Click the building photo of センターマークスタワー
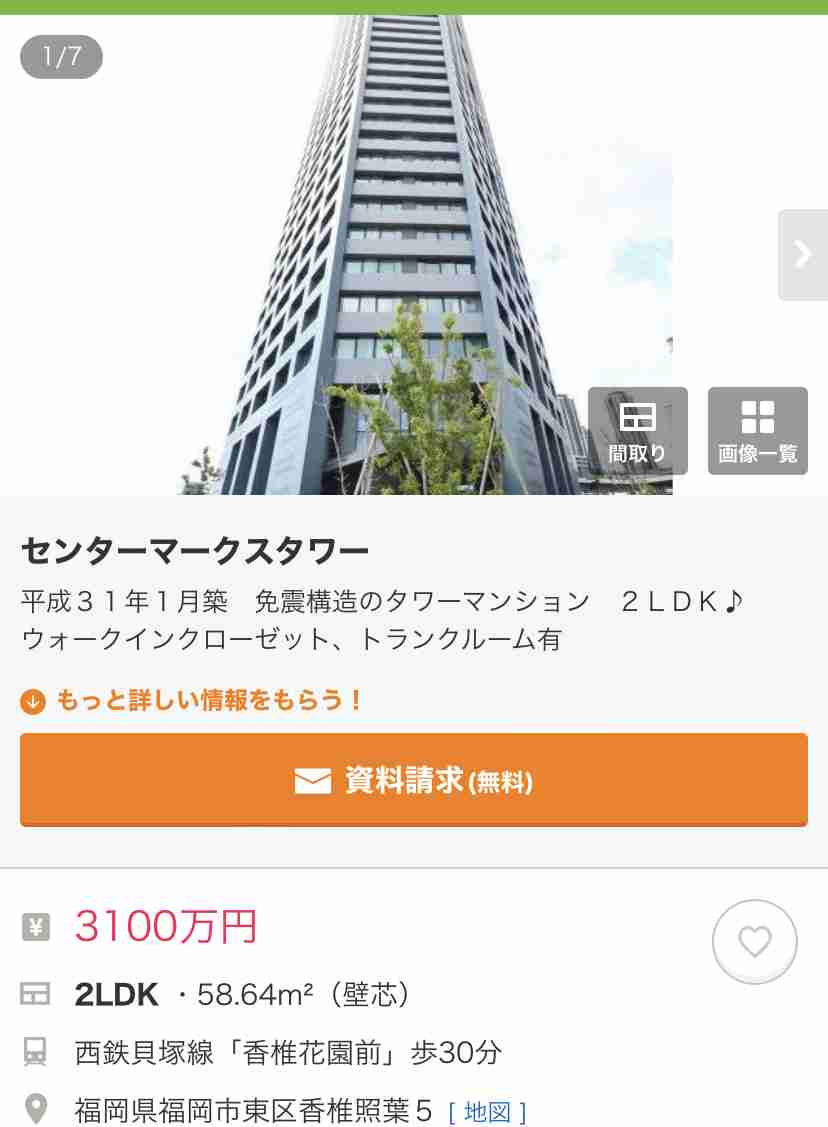This screenshot has width=828, height=1127. tap(414, 250)
